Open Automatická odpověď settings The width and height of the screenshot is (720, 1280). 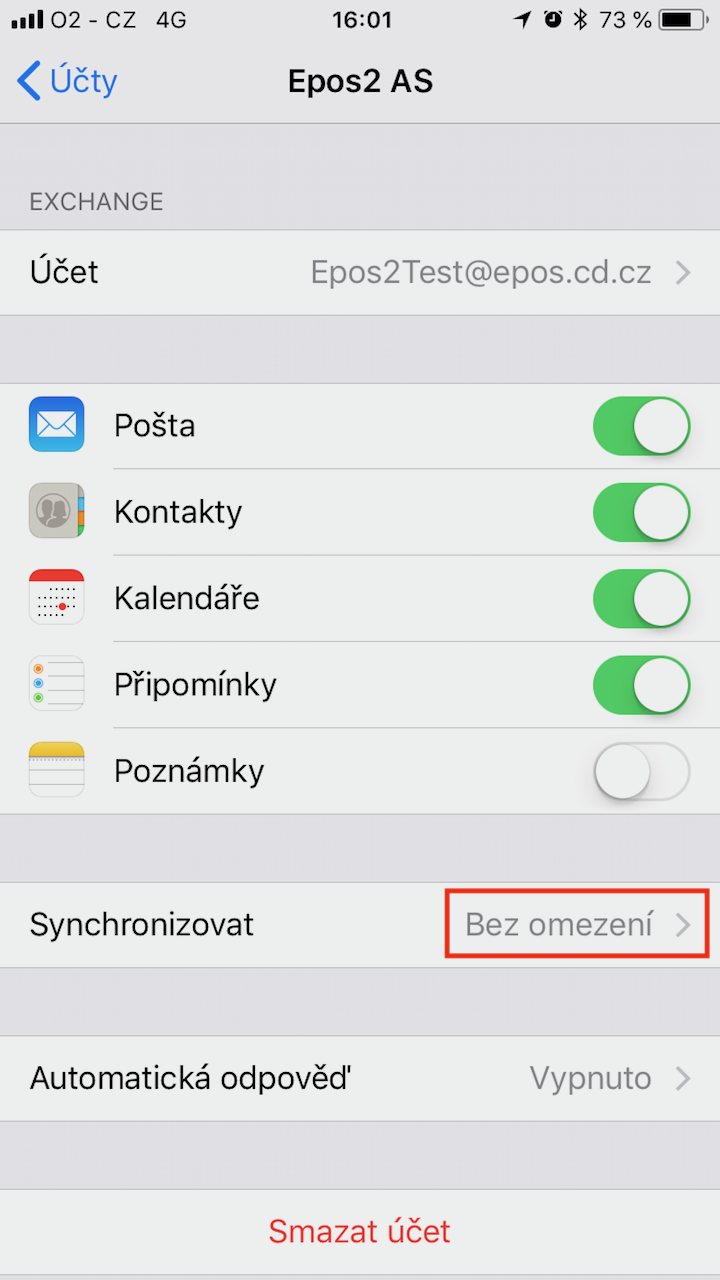[360, 1078]
